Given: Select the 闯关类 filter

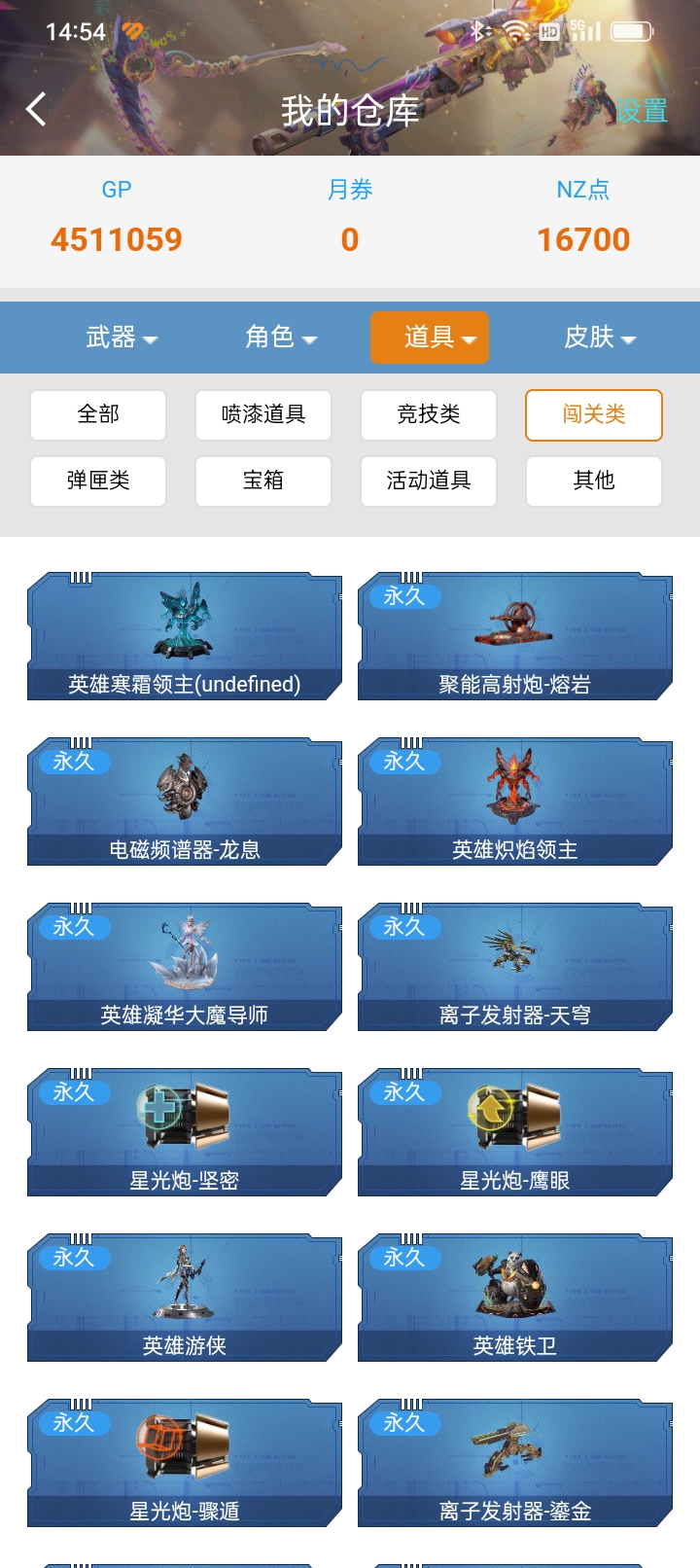Looking at the screenshot, I should coord(594,415).
